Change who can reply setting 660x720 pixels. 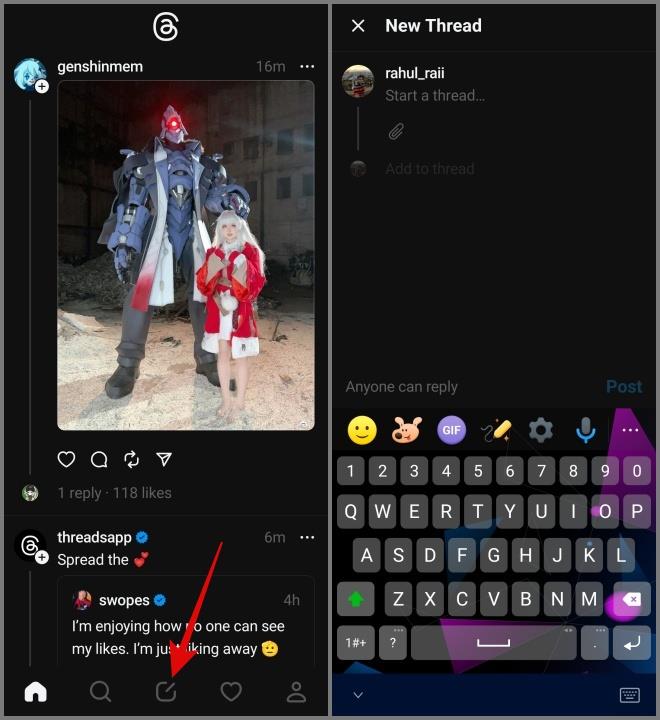pos(401,386)
